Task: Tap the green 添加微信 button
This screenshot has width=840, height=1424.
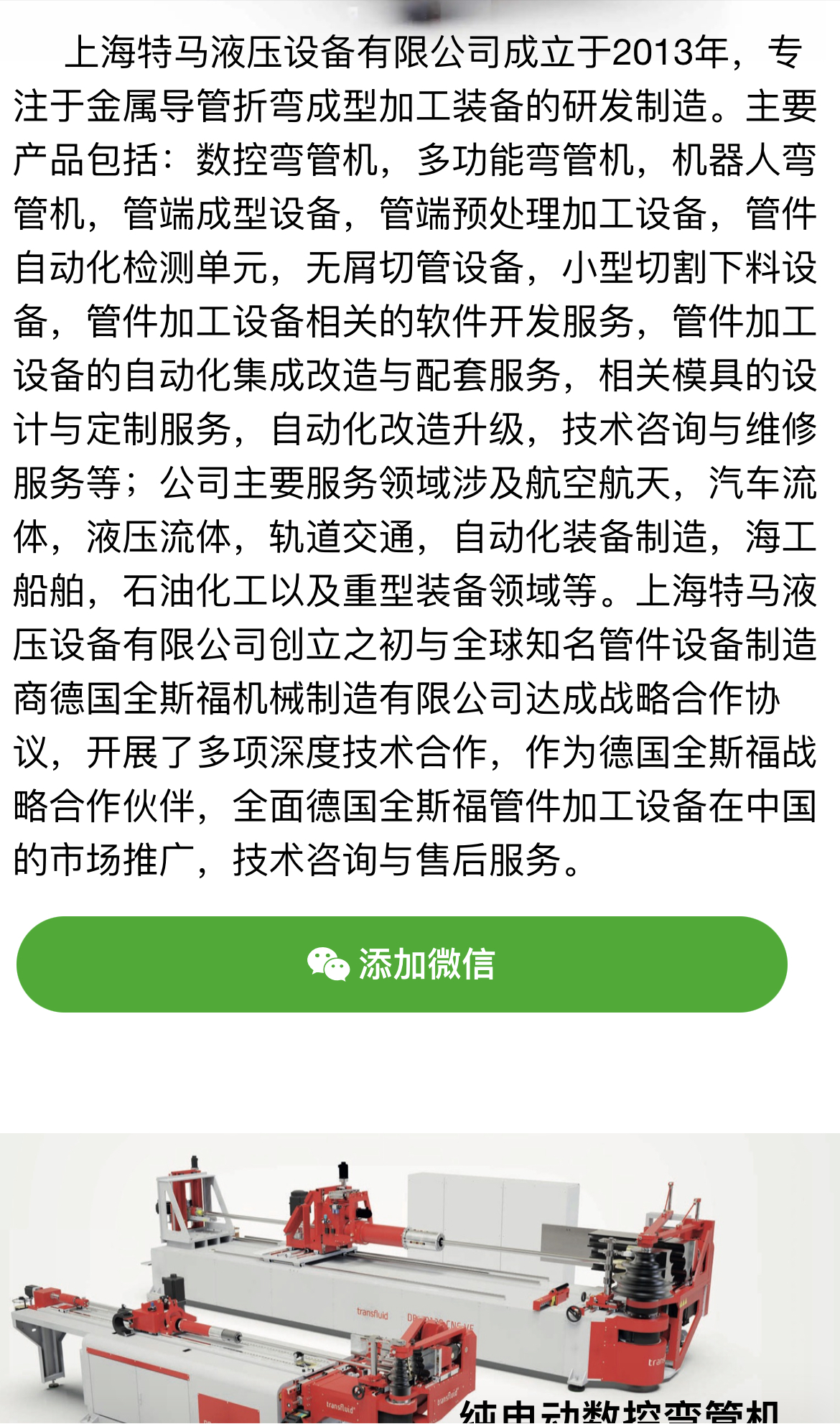Action: (x=402, y=964)
